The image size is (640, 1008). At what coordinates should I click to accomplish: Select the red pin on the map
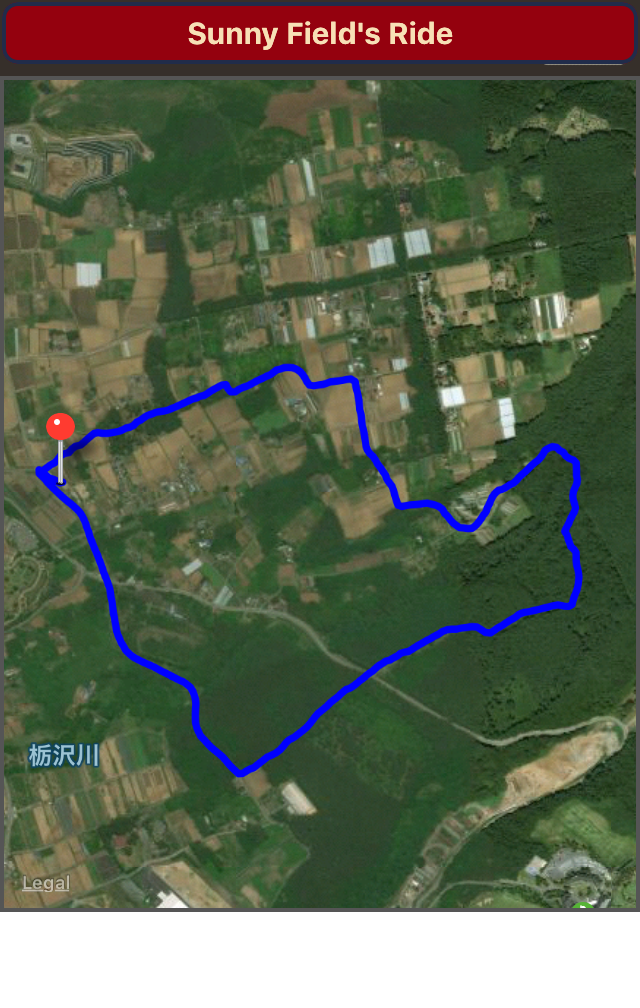[61, 429]
